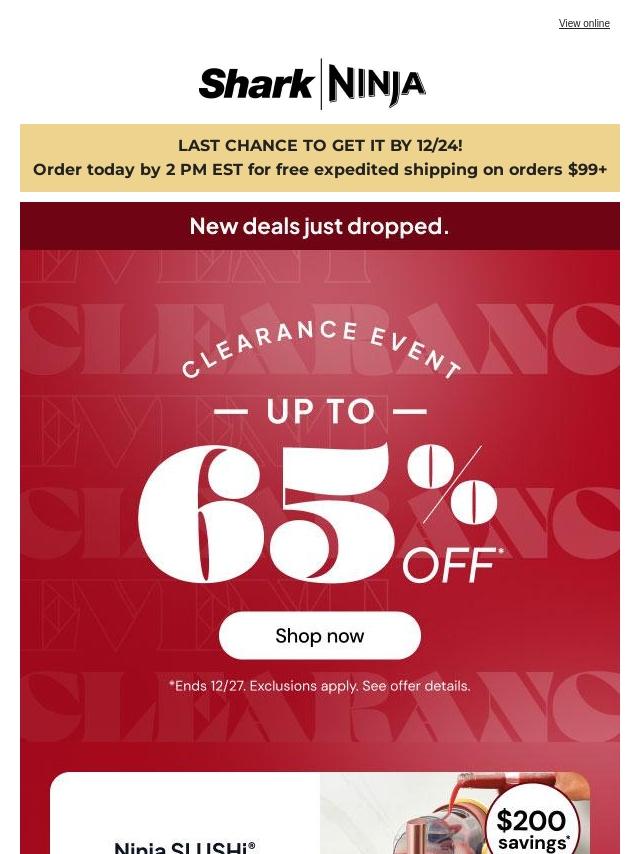Image resolution: width=640 pixels, height=854 pixels.
Task: Open the View online link
Action: click(x=584, y=24)
